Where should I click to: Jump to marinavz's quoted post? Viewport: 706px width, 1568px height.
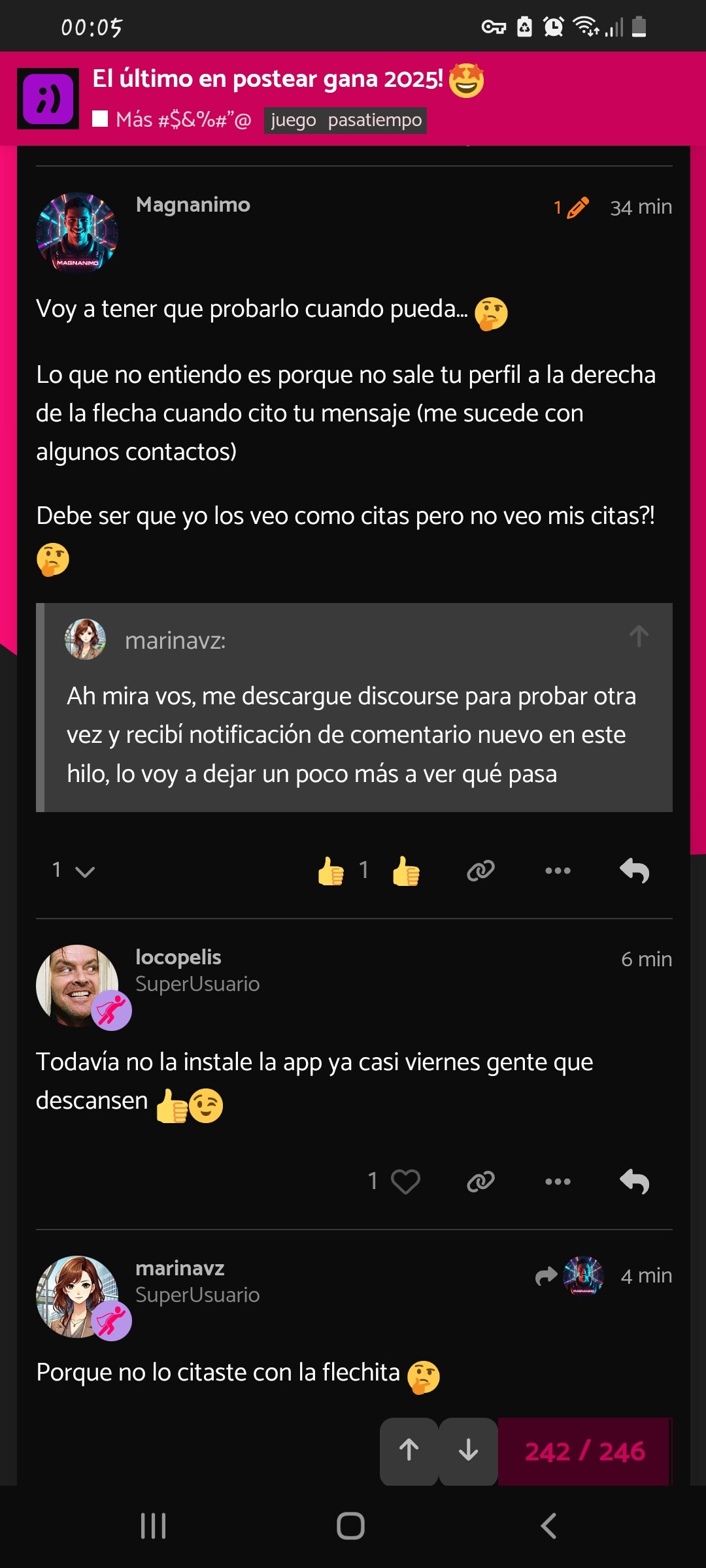[x=639, y=636]
